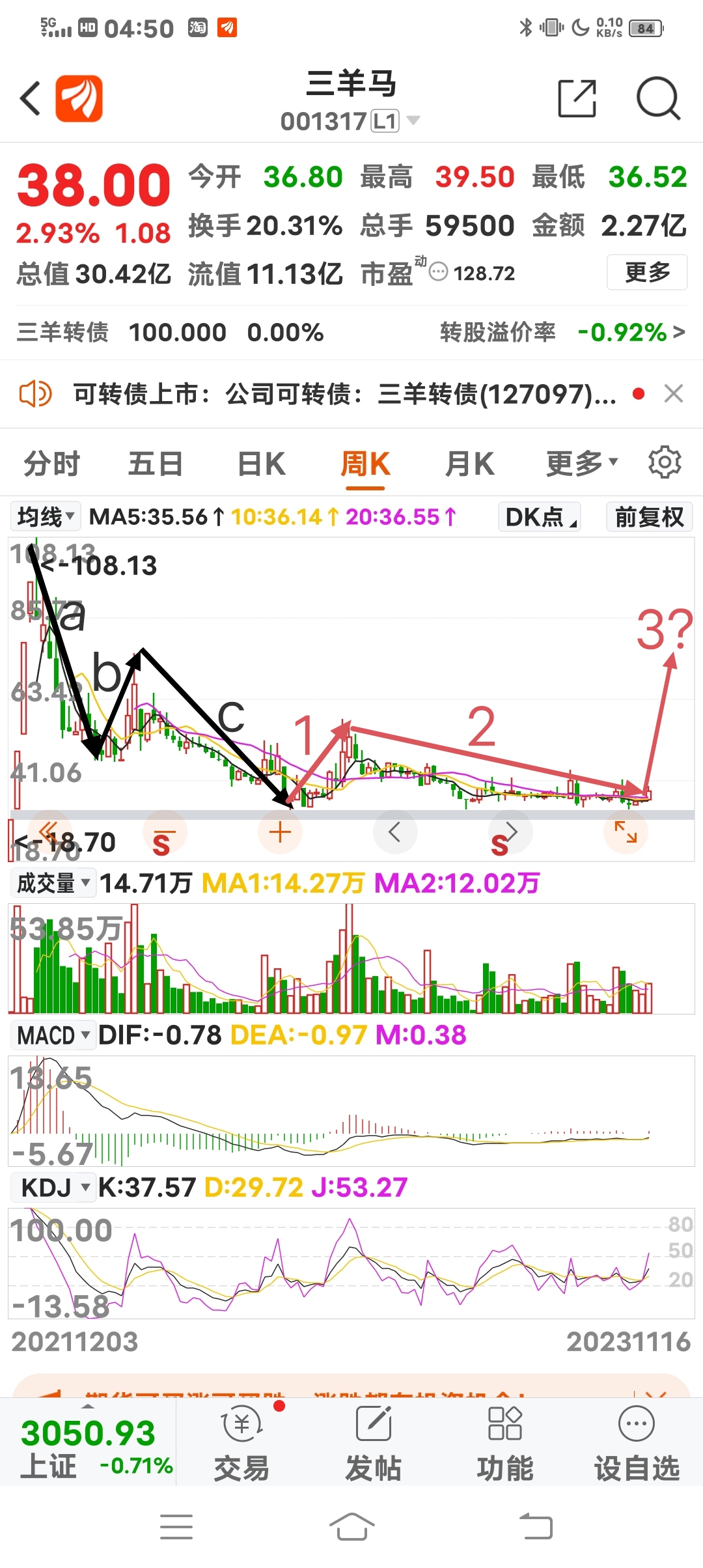Switch to the 五日 chart tab
This screenshot has width=703, height=1568.
156,464
